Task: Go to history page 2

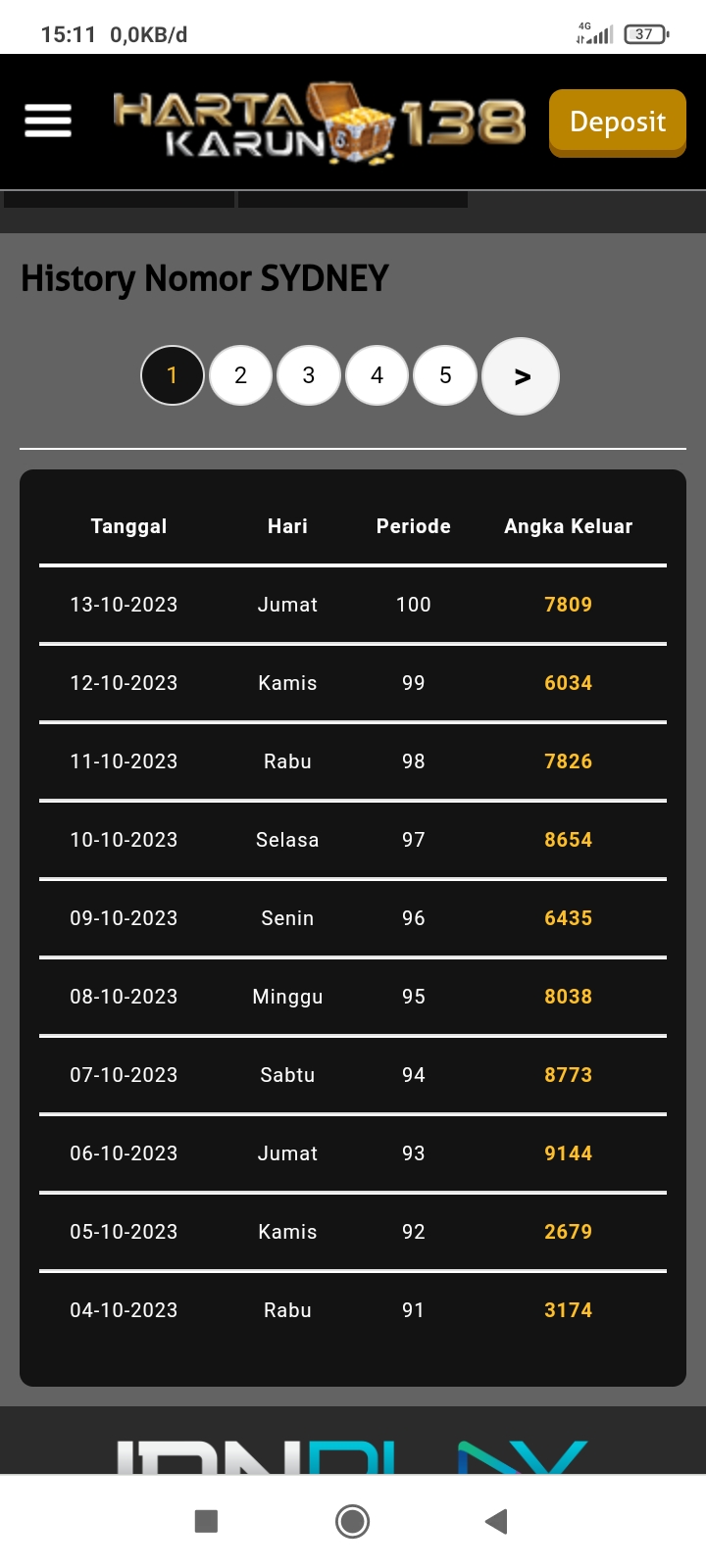Action: pos(240,375)
